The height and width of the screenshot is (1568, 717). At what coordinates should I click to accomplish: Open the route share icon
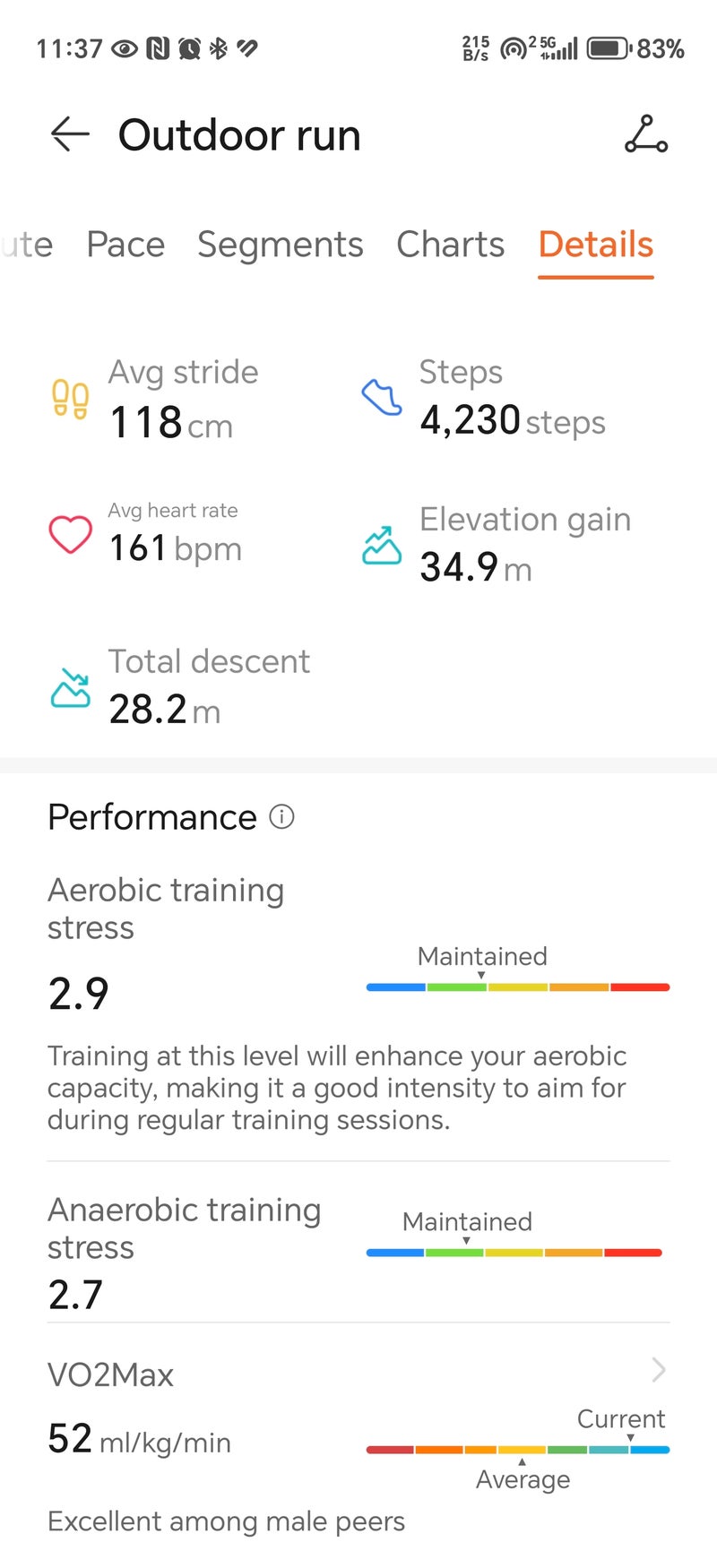[x=645, y=135]
